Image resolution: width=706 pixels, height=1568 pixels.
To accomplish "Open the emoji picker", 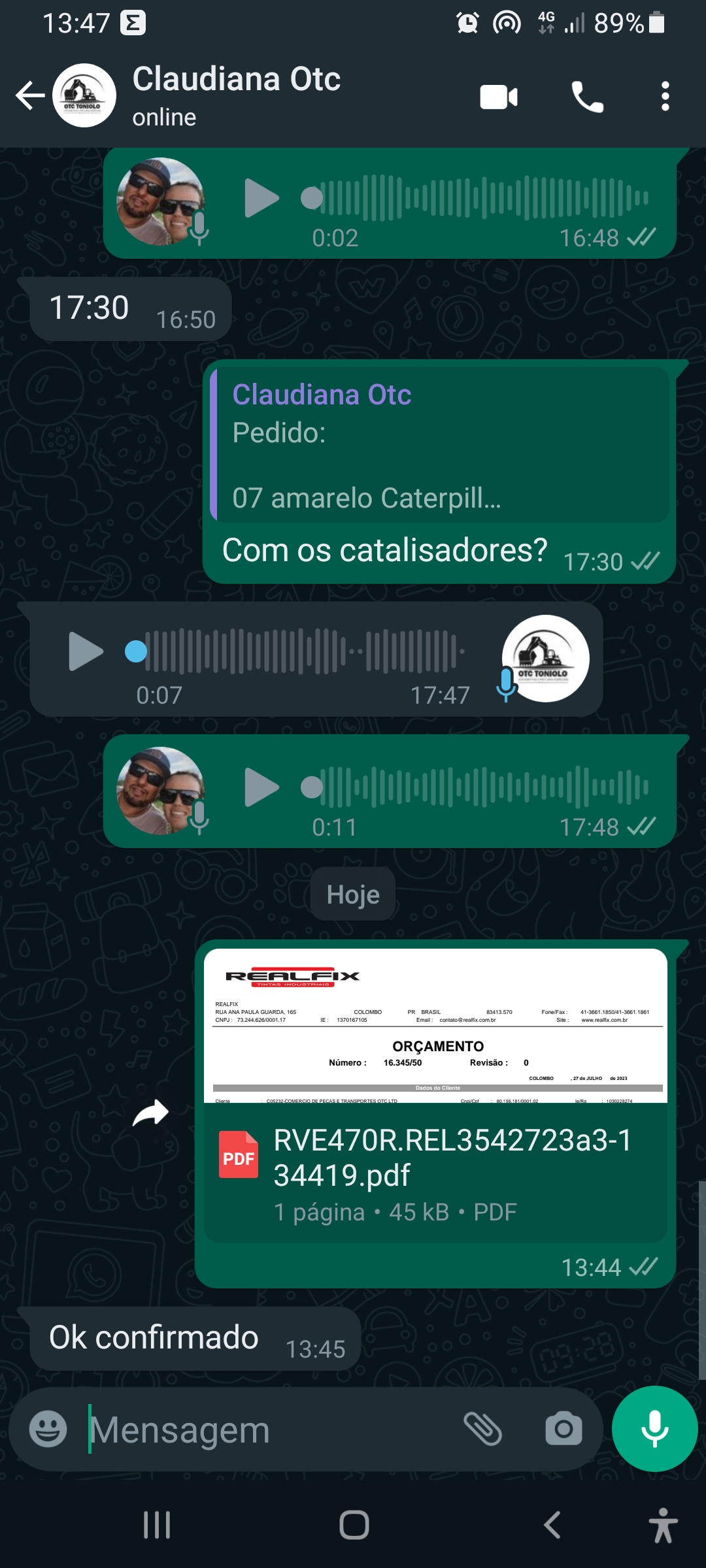I will click(x=48, y=1429).
